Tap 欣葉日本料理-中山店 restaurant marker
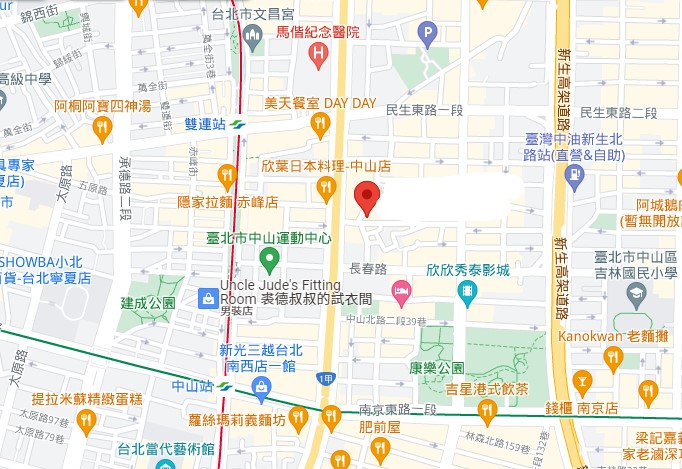 pos(326,187)
